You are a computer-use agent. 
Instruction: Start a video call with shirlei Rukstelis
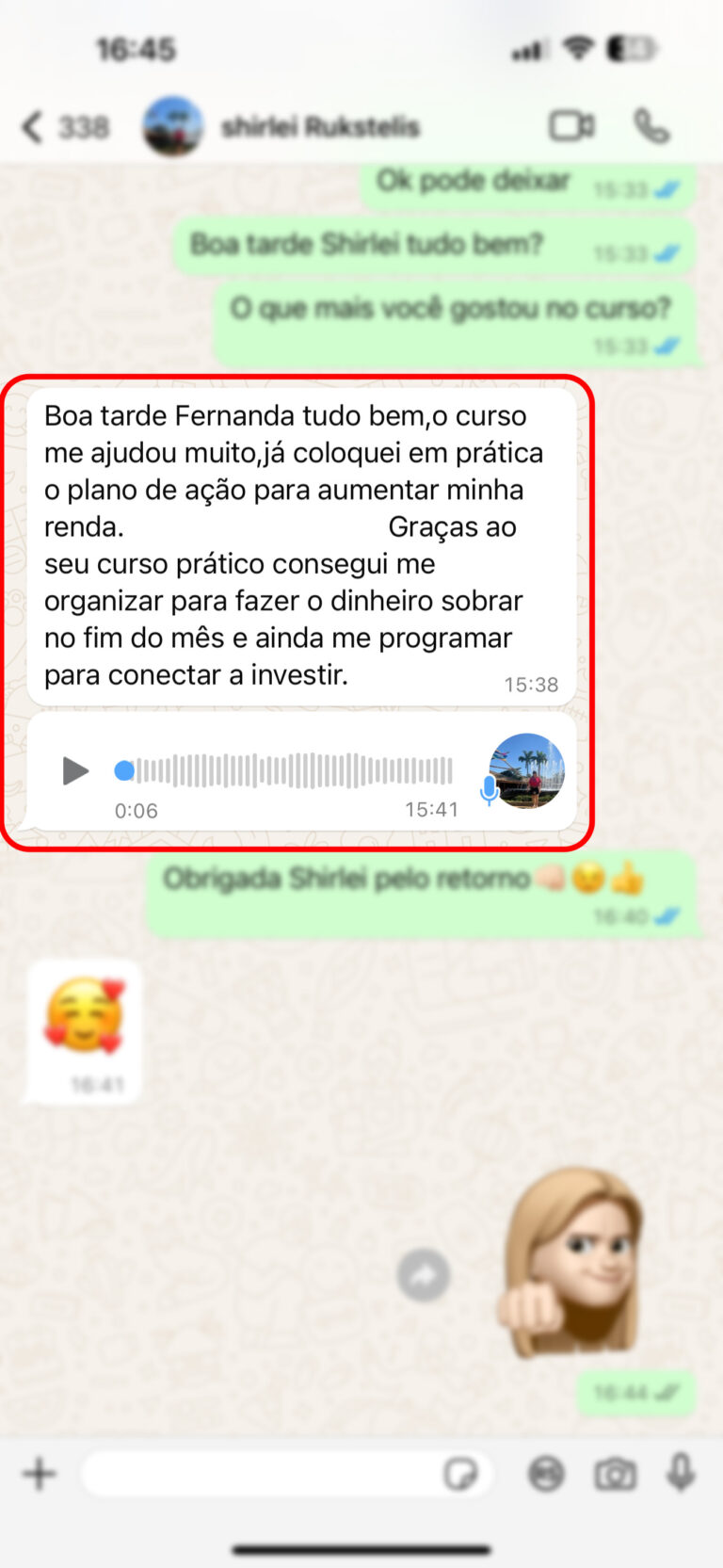point(573,127)
